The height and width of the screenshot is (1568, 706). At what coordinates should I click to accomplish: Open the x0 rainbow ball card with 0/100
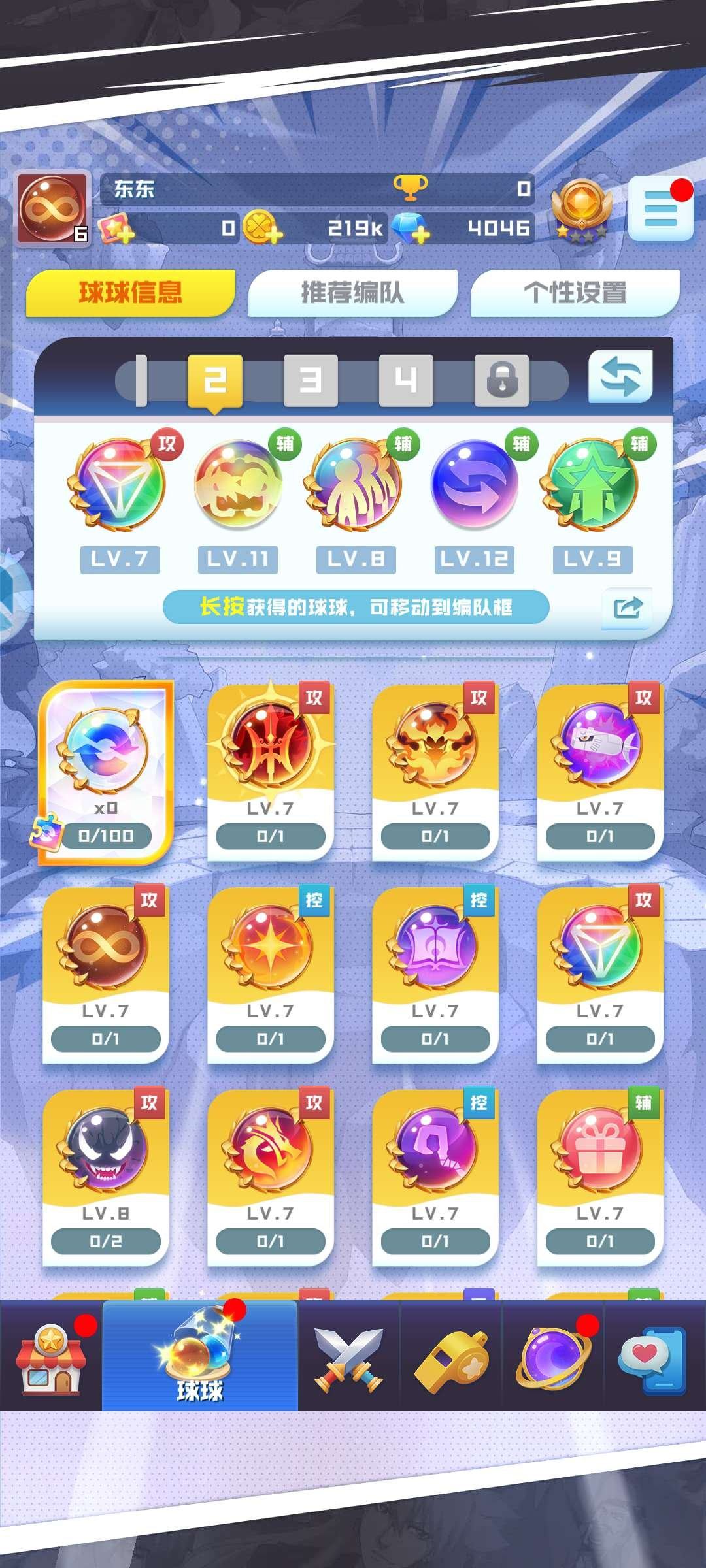tap(105, 772)
